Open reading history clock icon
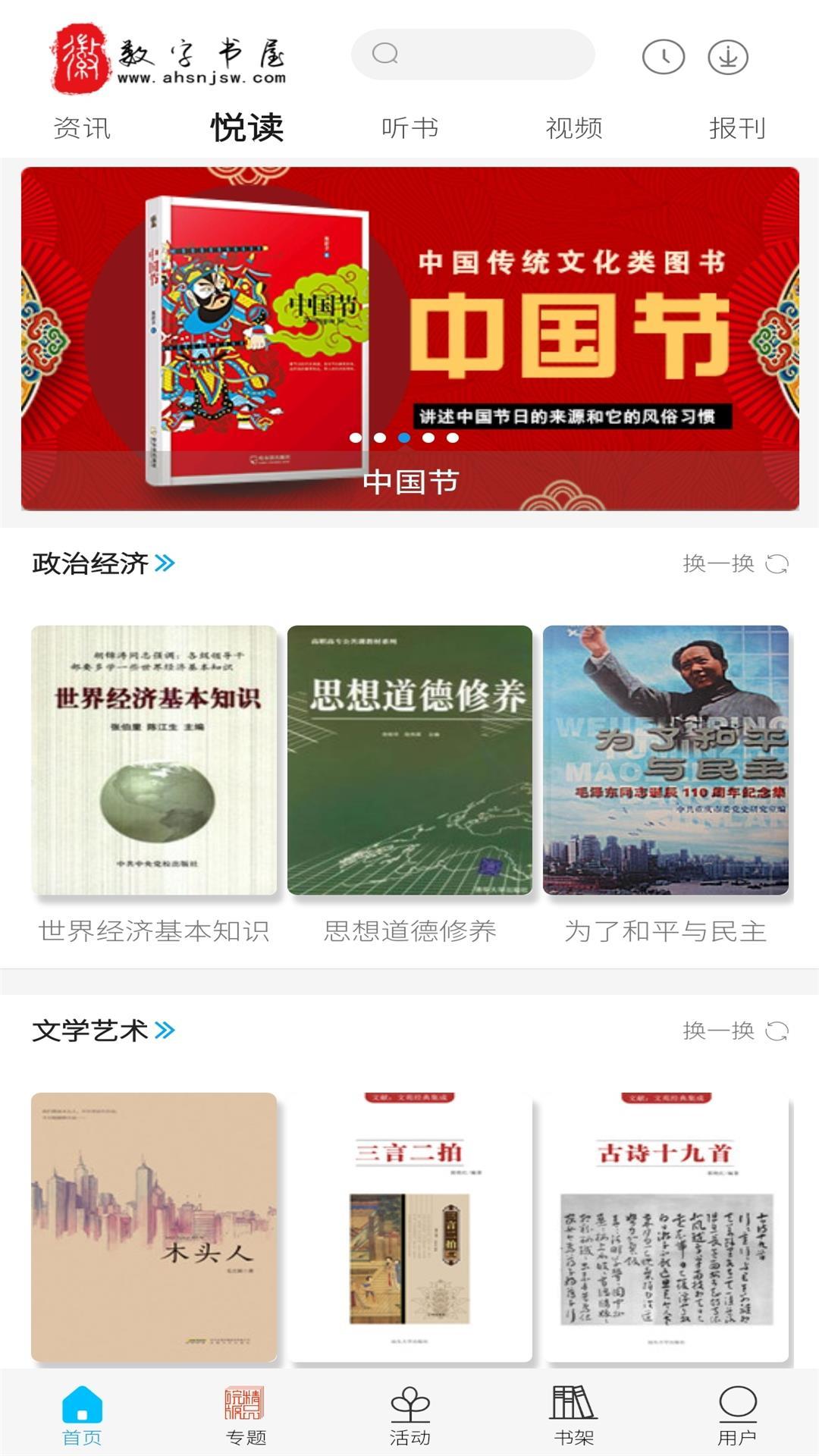 (663, 57)
